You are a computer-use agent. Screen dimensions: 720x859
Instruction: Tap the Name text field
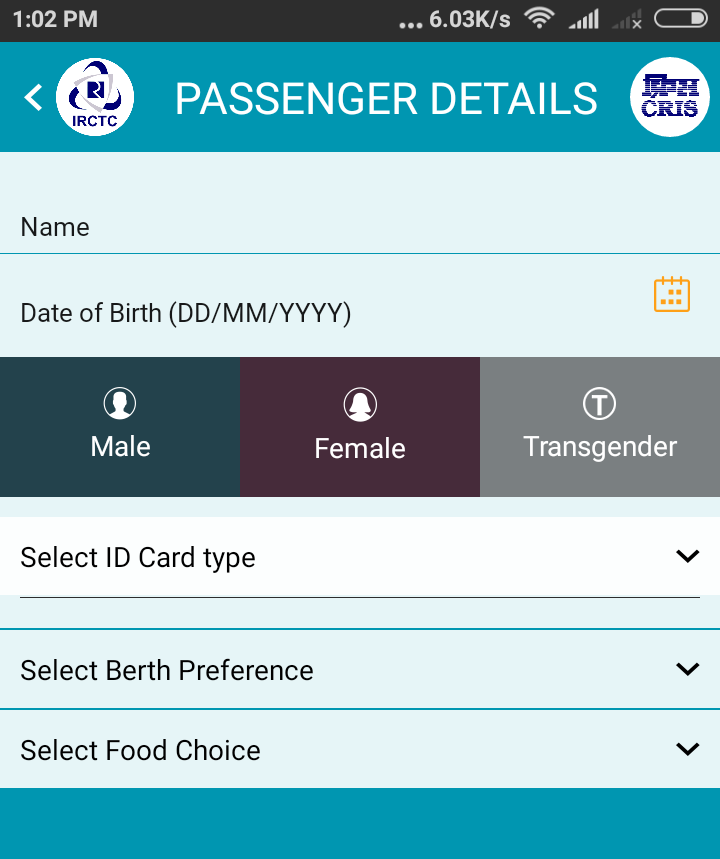(360, 227)
